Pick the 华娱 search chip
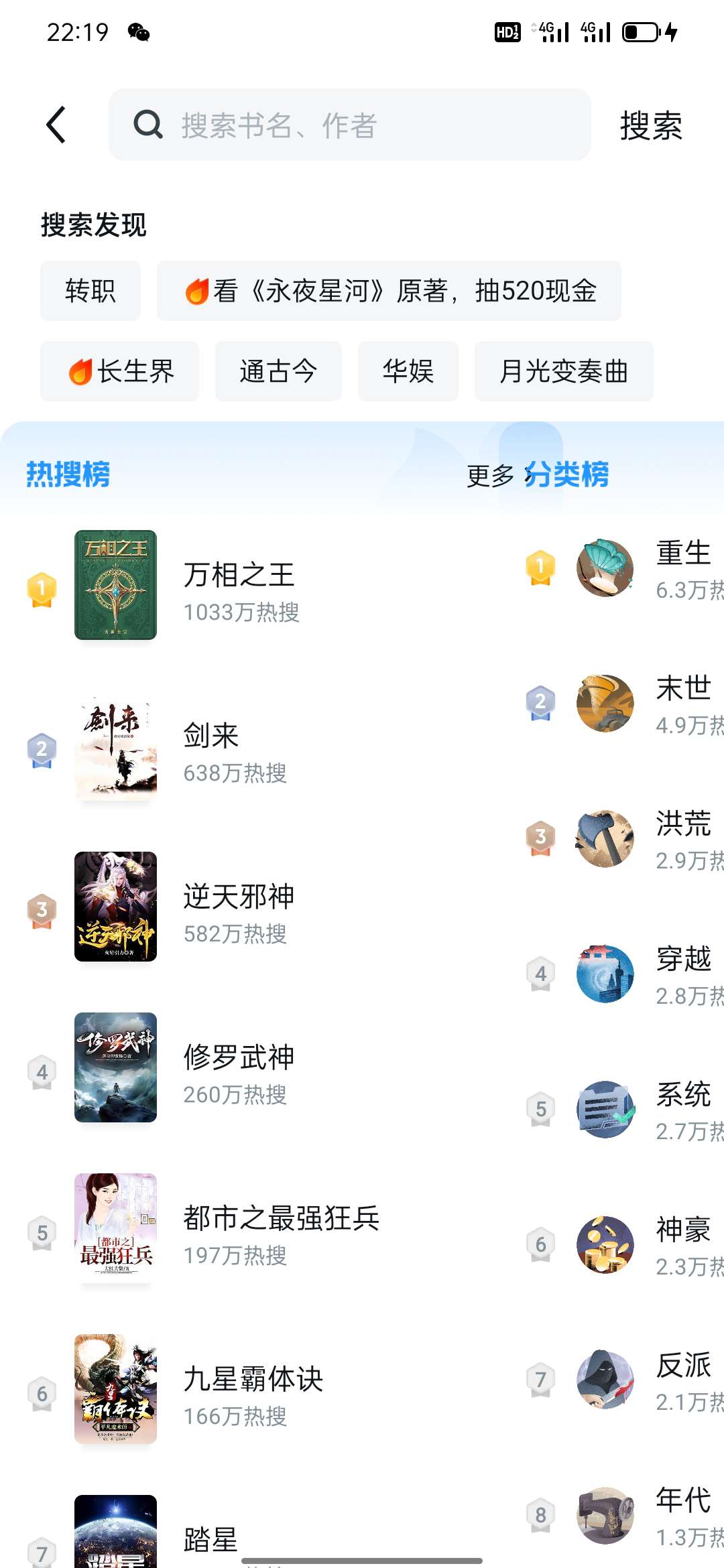This screenshot has height=1568, width=724. (408, 371)
